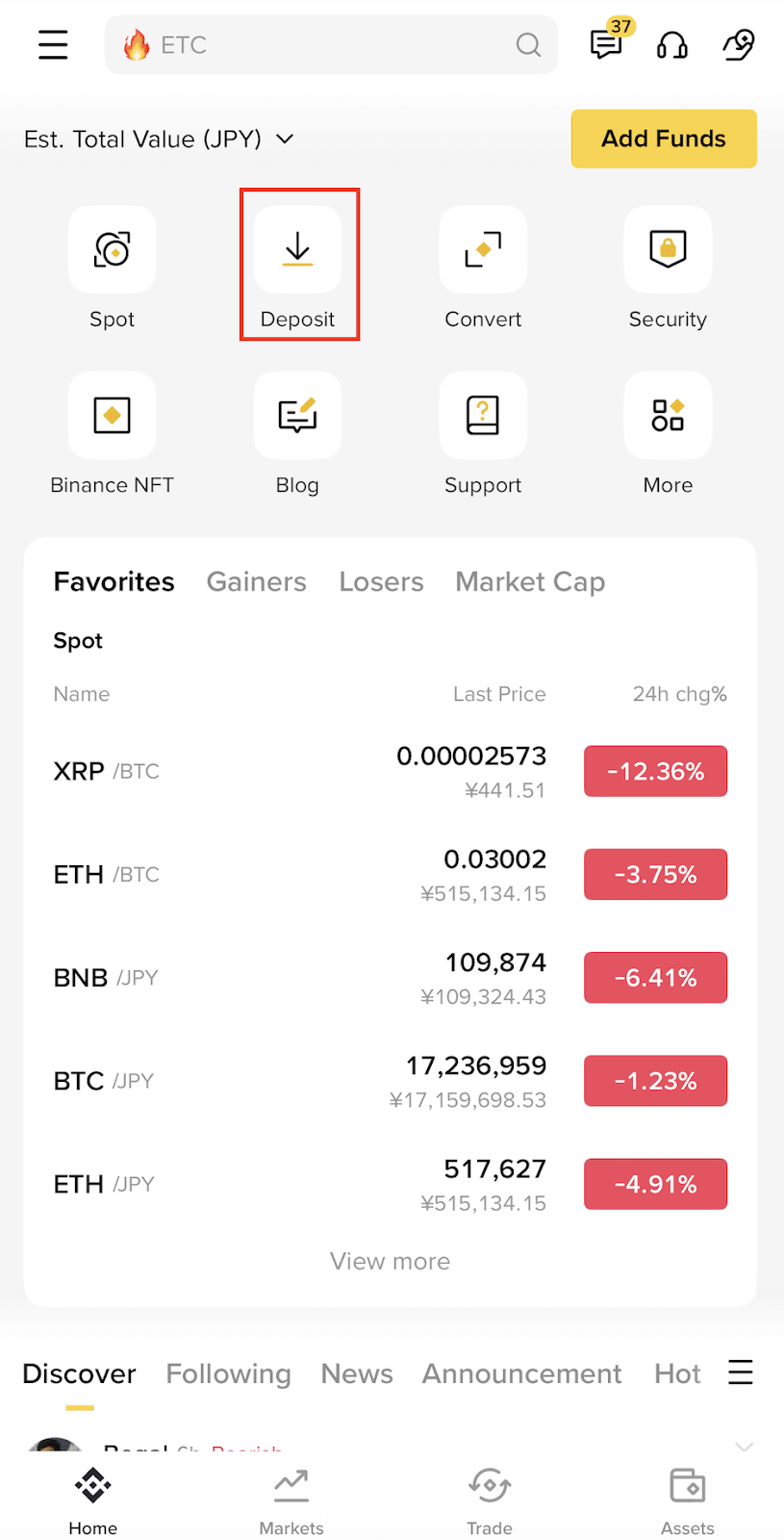
Task: Open Binance NFT shortcut
Action: pos(113,431)
